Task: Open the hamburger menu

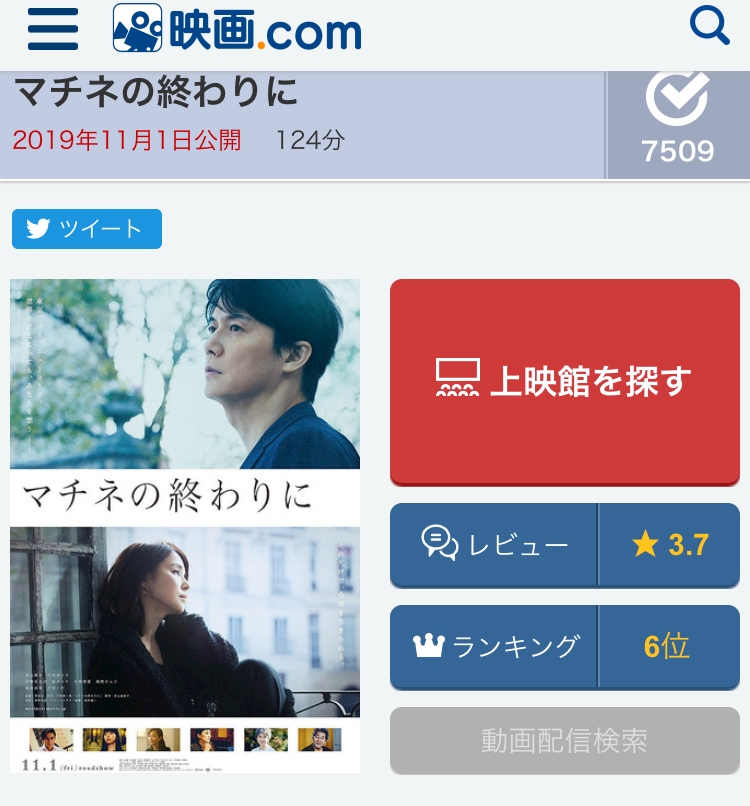Action: pos(53,29)
